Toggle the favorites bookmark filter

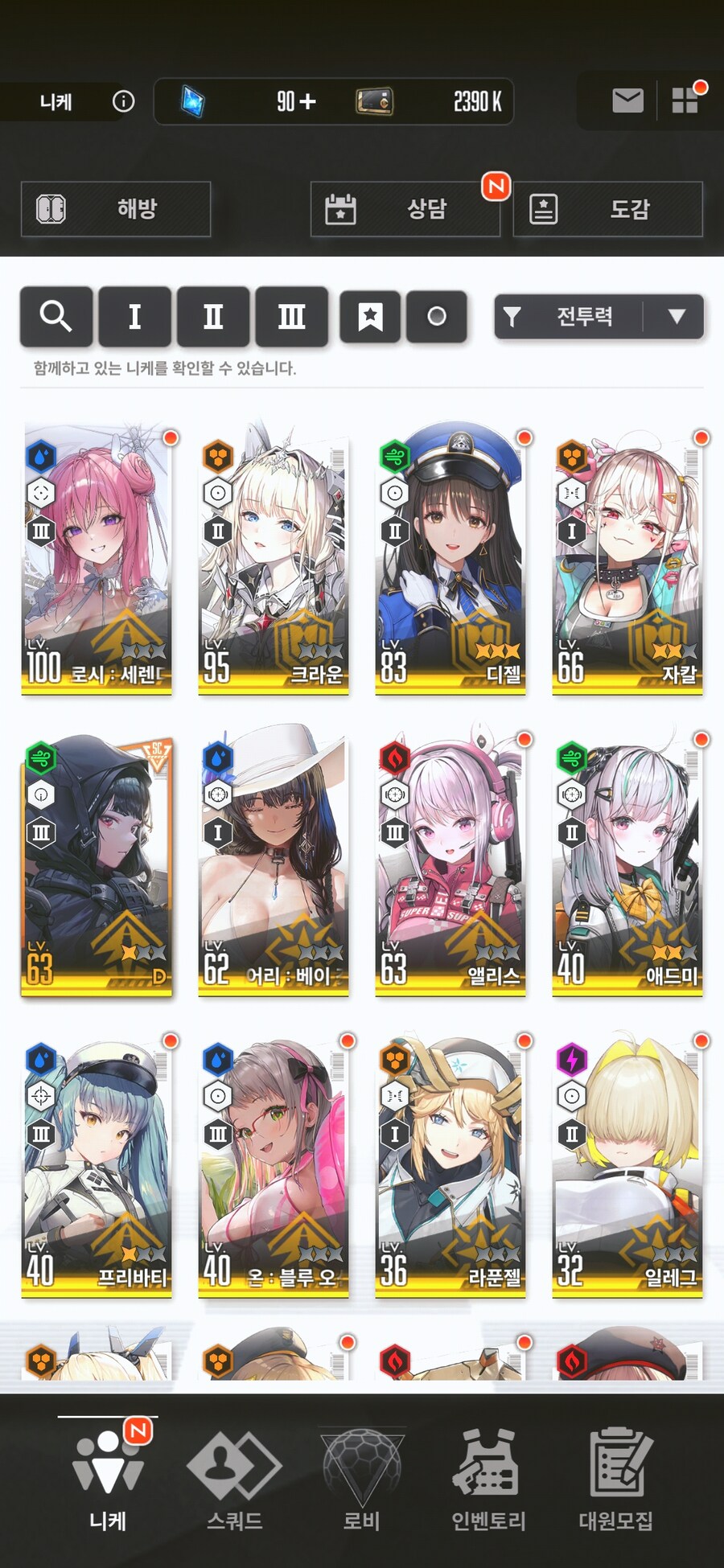pos(370,316)
